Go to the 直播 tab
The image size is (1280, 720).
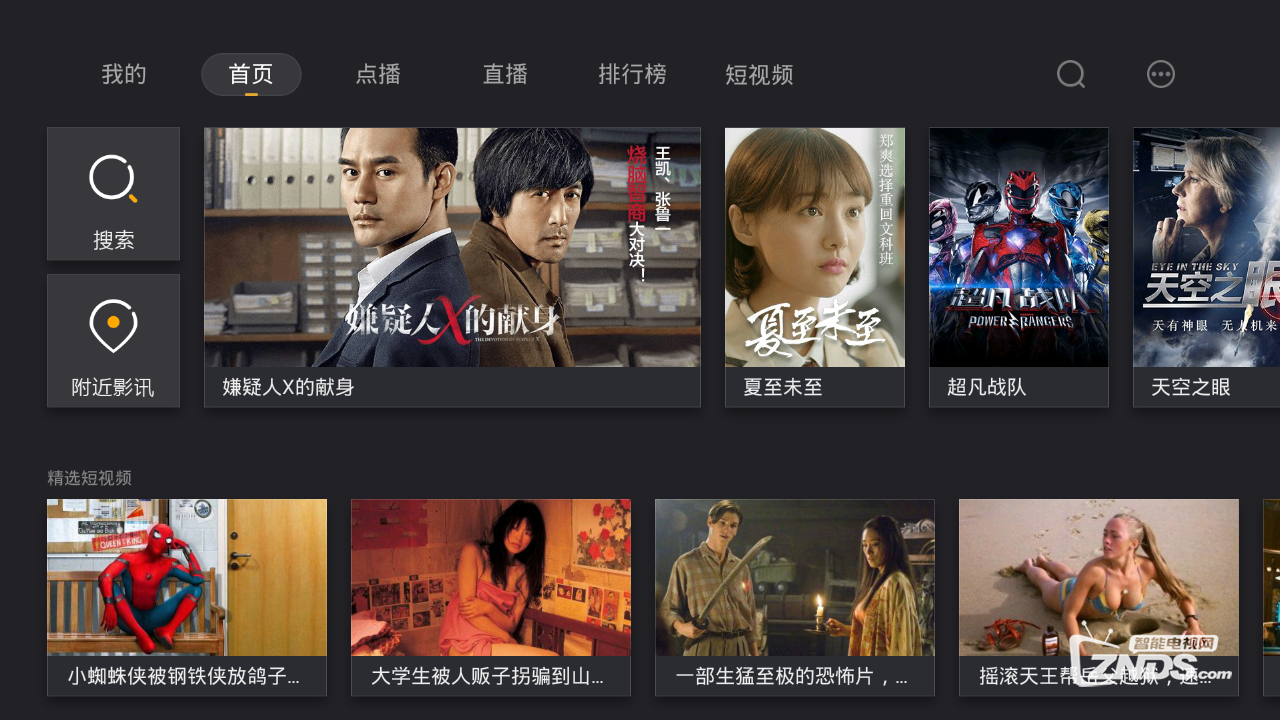[505, 74]
